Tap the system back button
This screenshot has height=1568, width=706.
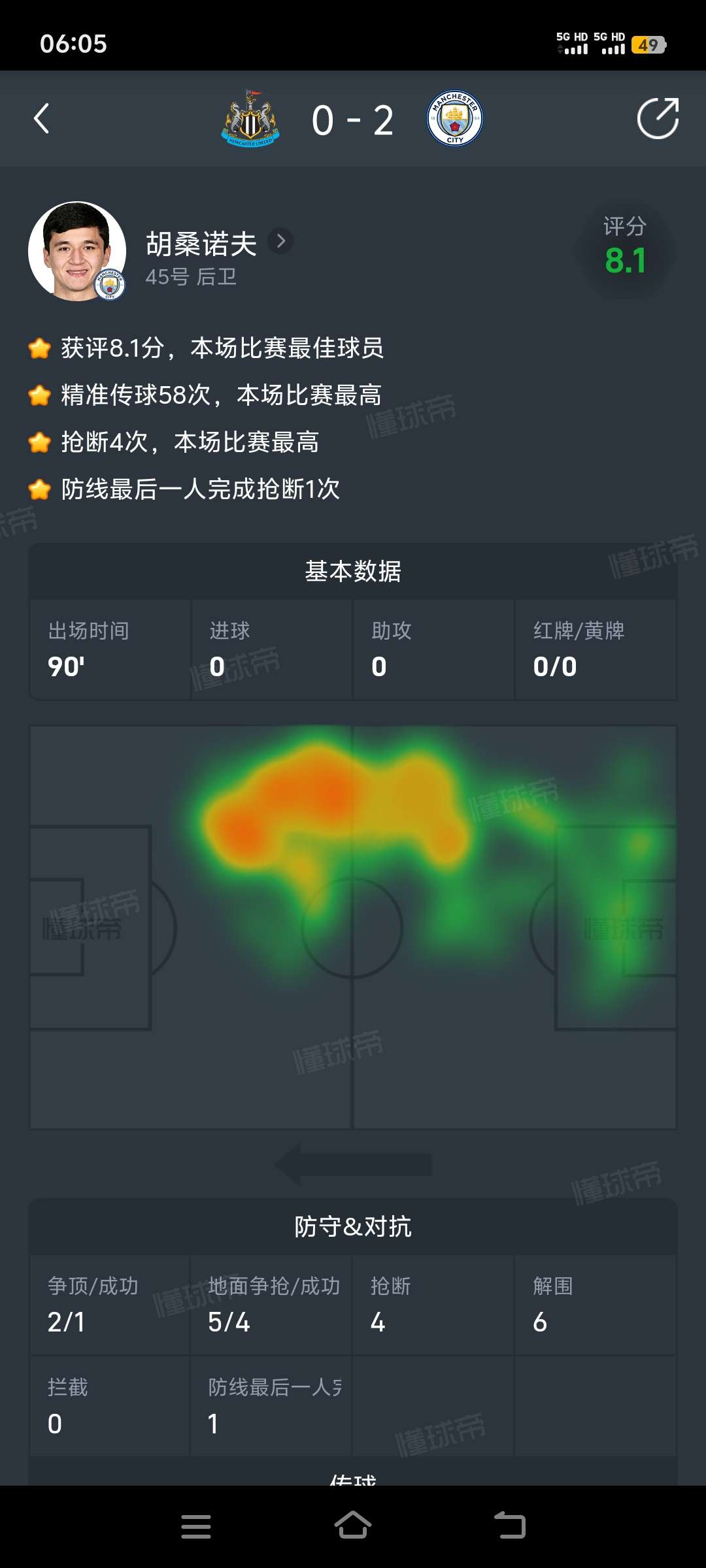(510, 1526)
